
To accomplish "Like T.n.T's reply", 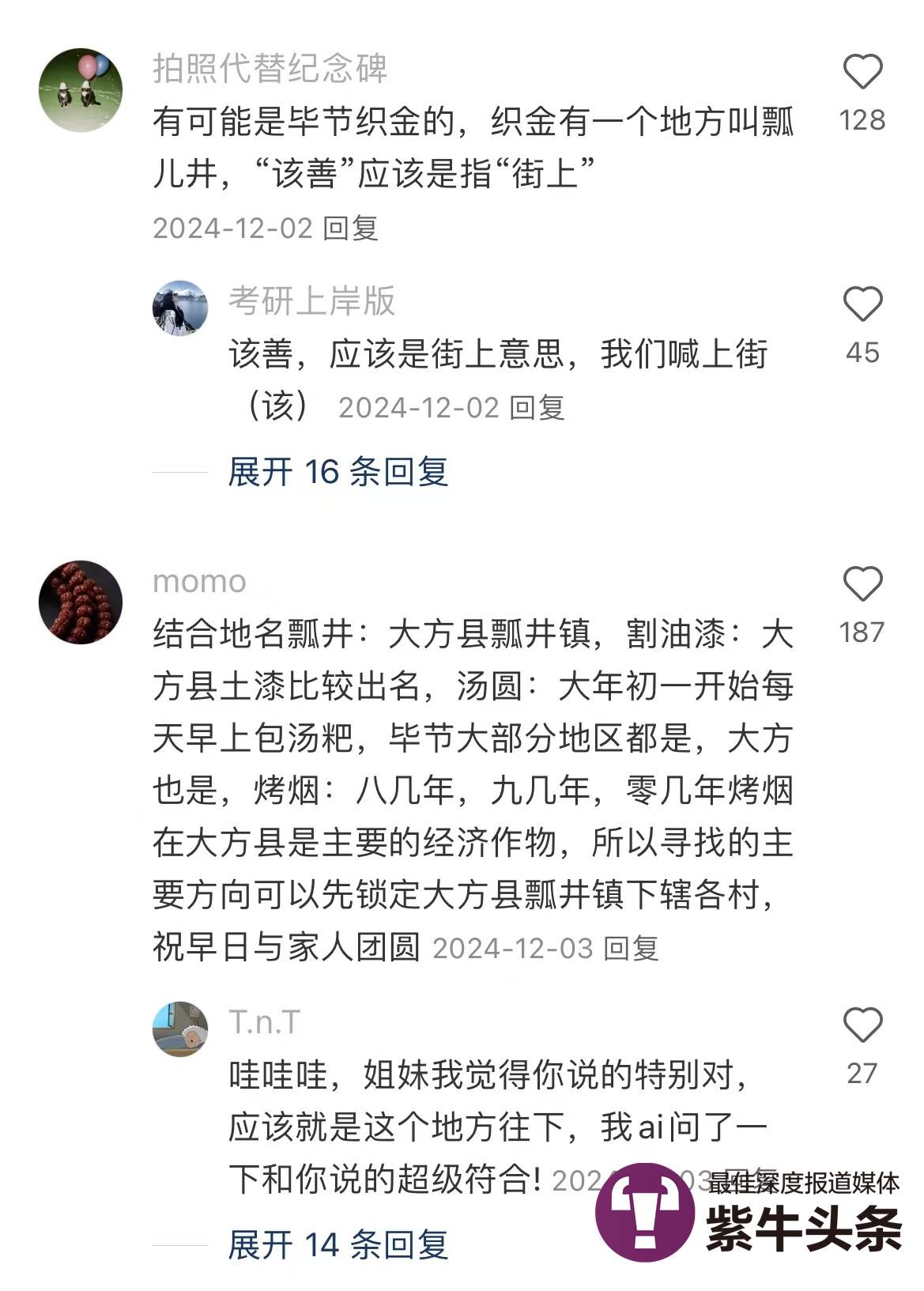I will 862,1025.
